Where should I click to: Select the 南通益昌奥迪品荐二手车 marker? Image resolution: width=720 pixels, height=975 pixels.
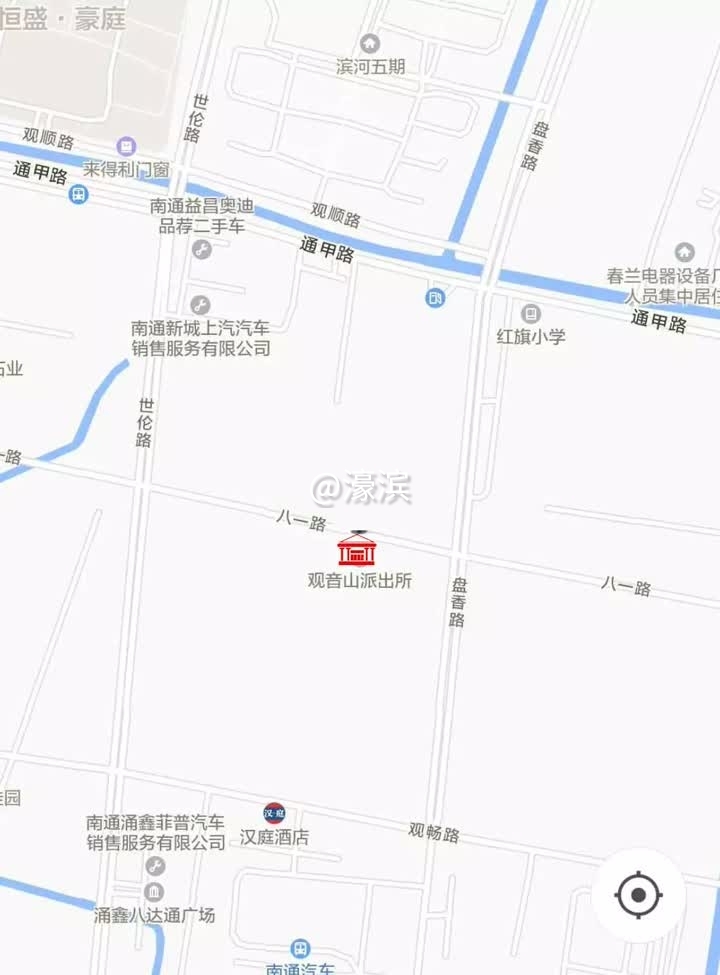tap(200, 250)
